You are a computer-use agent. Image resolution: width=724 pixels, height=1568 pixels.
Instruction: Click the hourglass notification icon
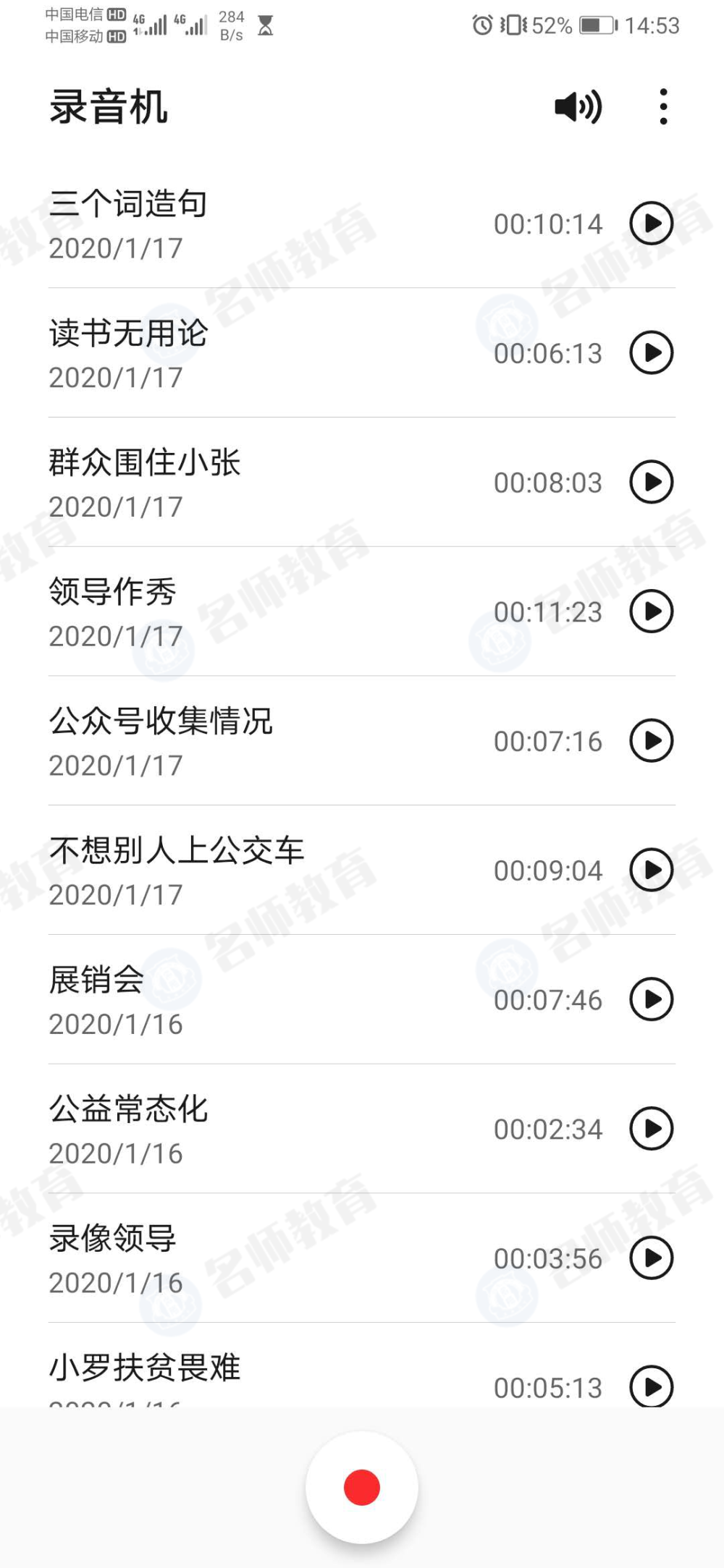266,25
